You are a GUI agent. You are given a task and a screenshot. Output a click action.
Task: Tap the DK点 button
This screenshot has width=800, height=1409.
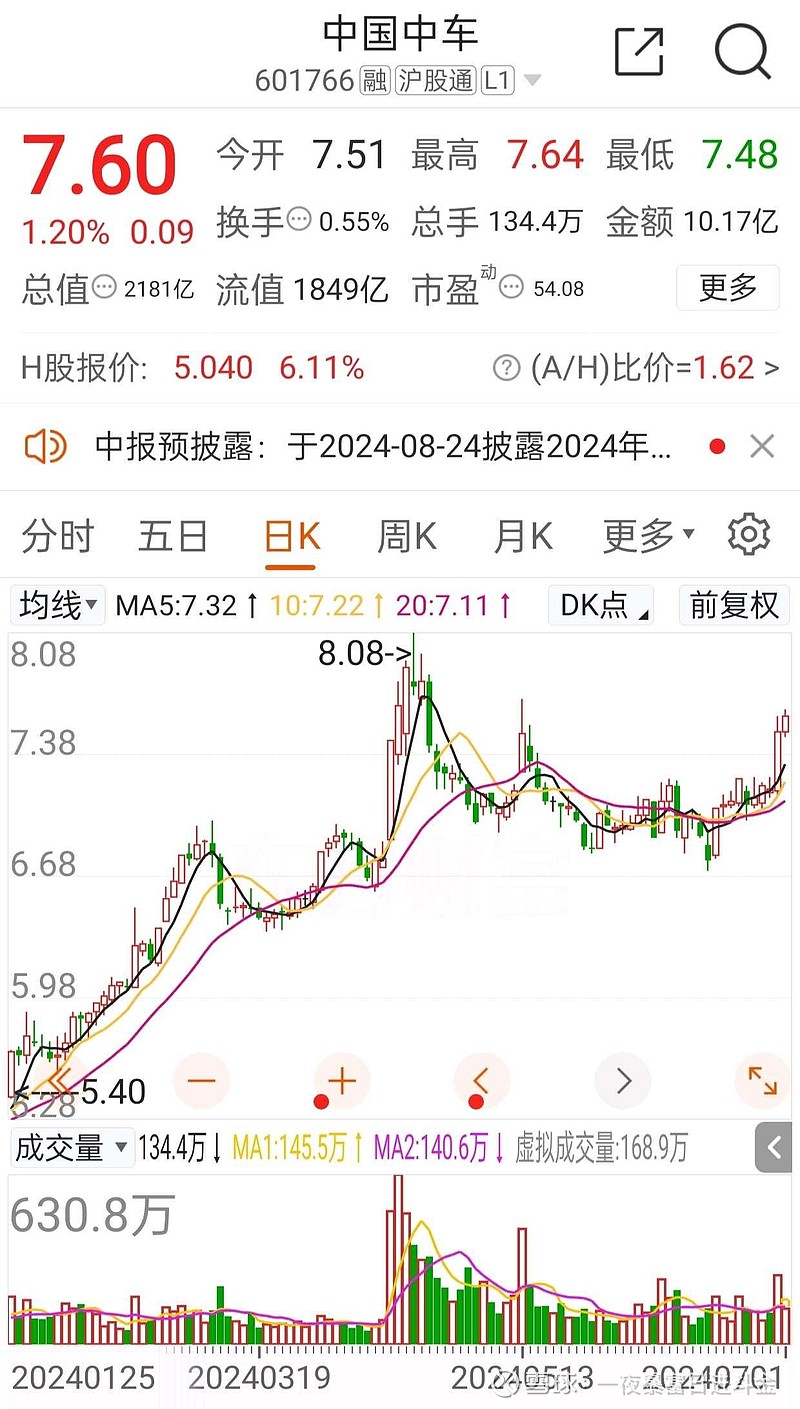click(601, 605)
